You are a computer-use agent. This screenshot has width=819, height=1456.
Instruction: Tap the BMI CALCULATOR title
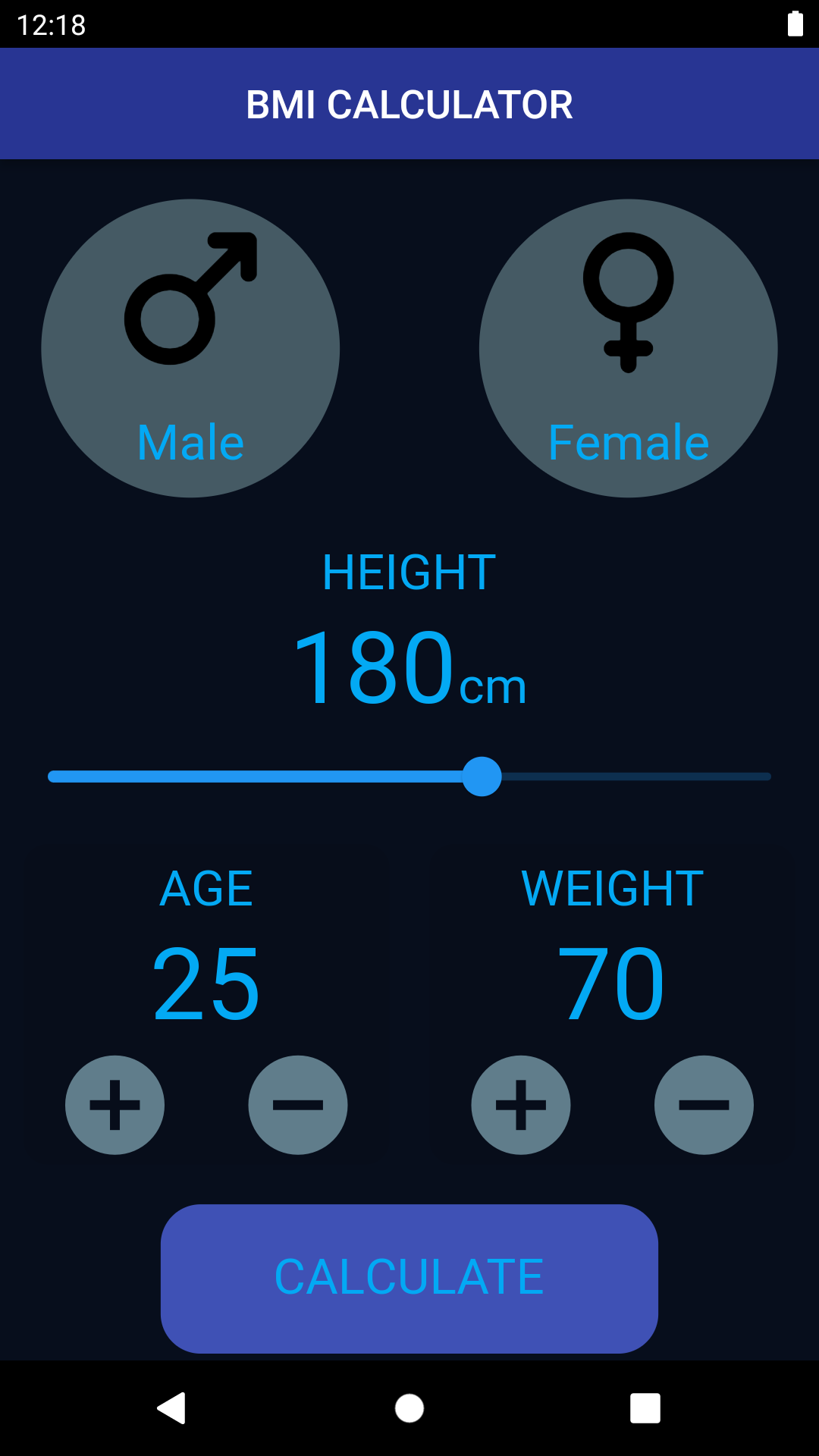pos(409,104)
